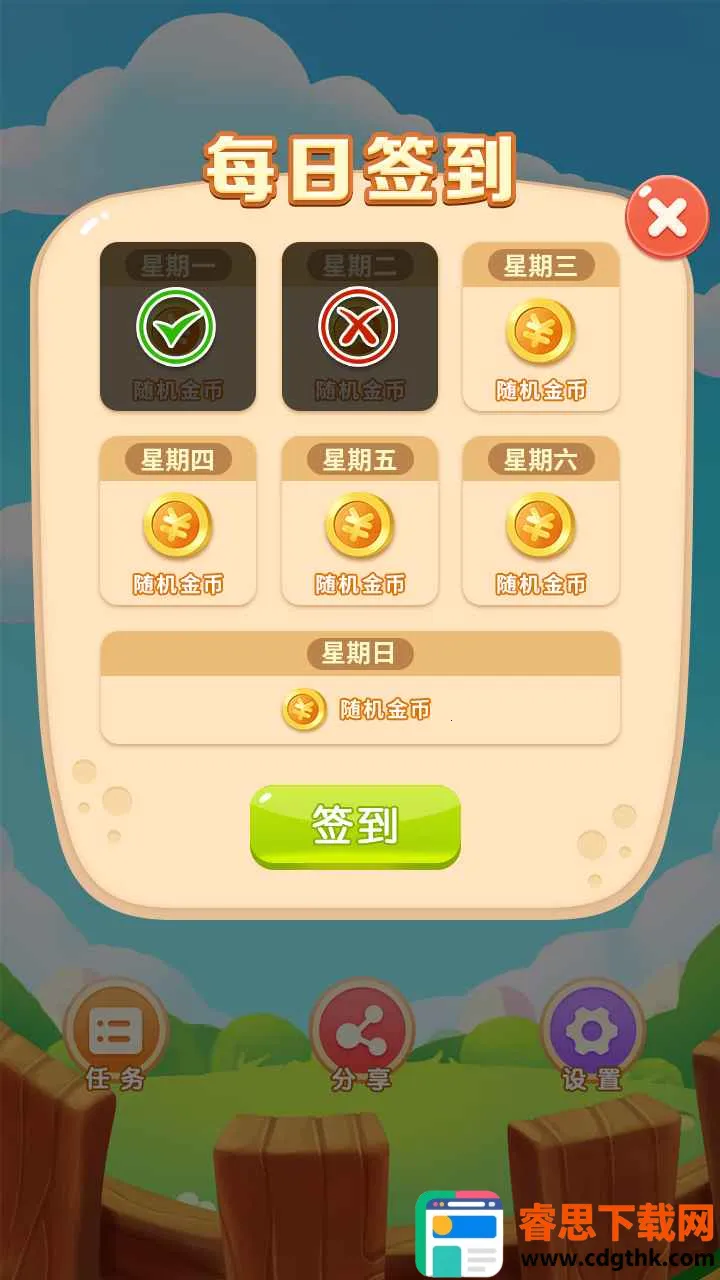Tap the green 签到 button
Image resolution: width=720 pixels, height=1280 pixels.
pos(355,826)
